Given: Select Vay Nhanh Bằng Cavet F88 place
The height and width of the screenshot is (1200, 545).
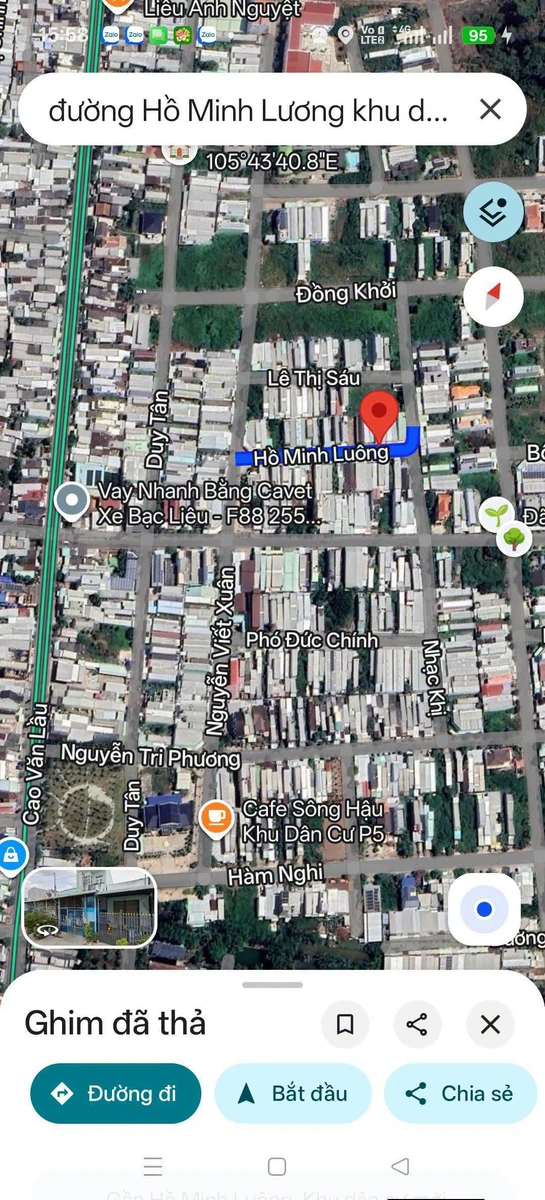Looking at the screenshot, I should pyautogui.click(x=72, y=500).
